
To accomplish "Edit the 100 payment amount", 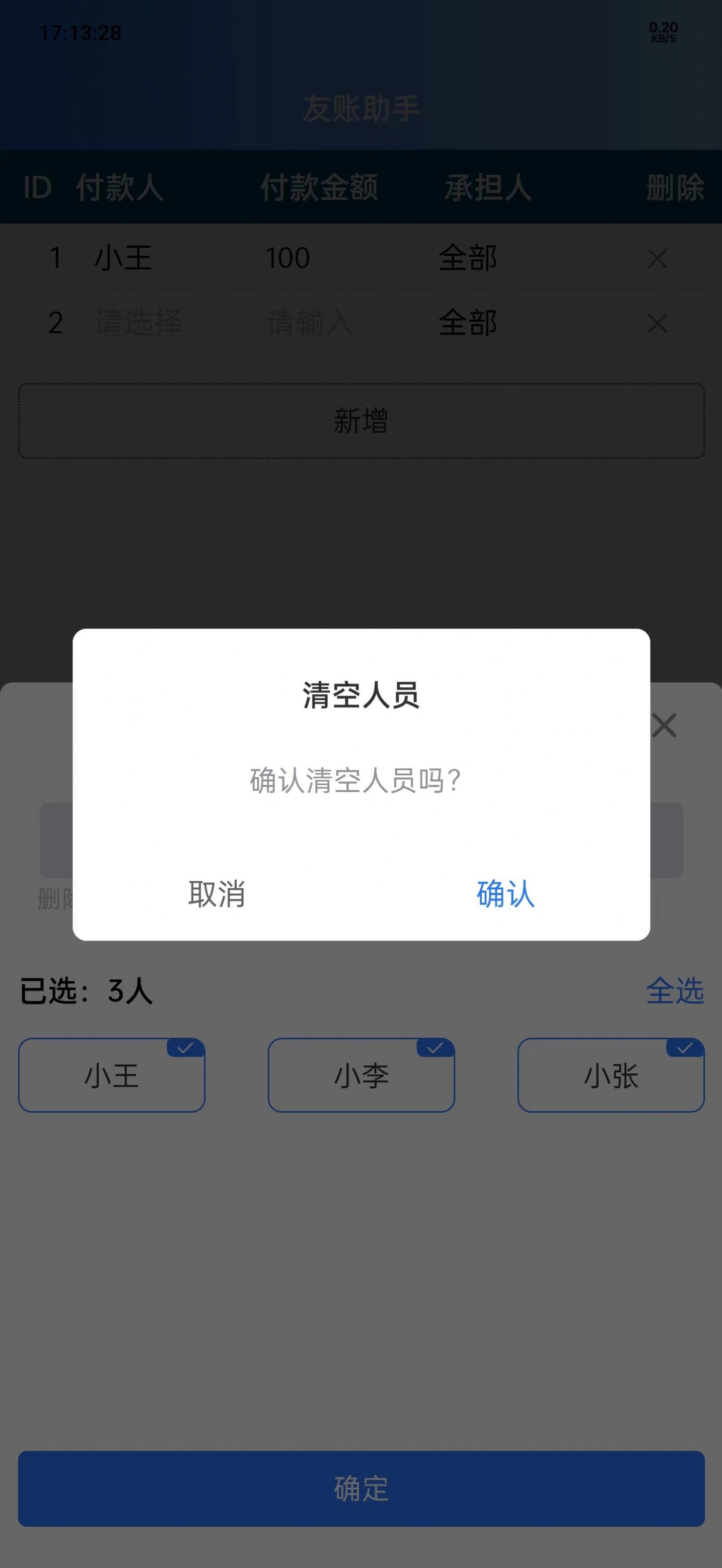I will [289, 258].
